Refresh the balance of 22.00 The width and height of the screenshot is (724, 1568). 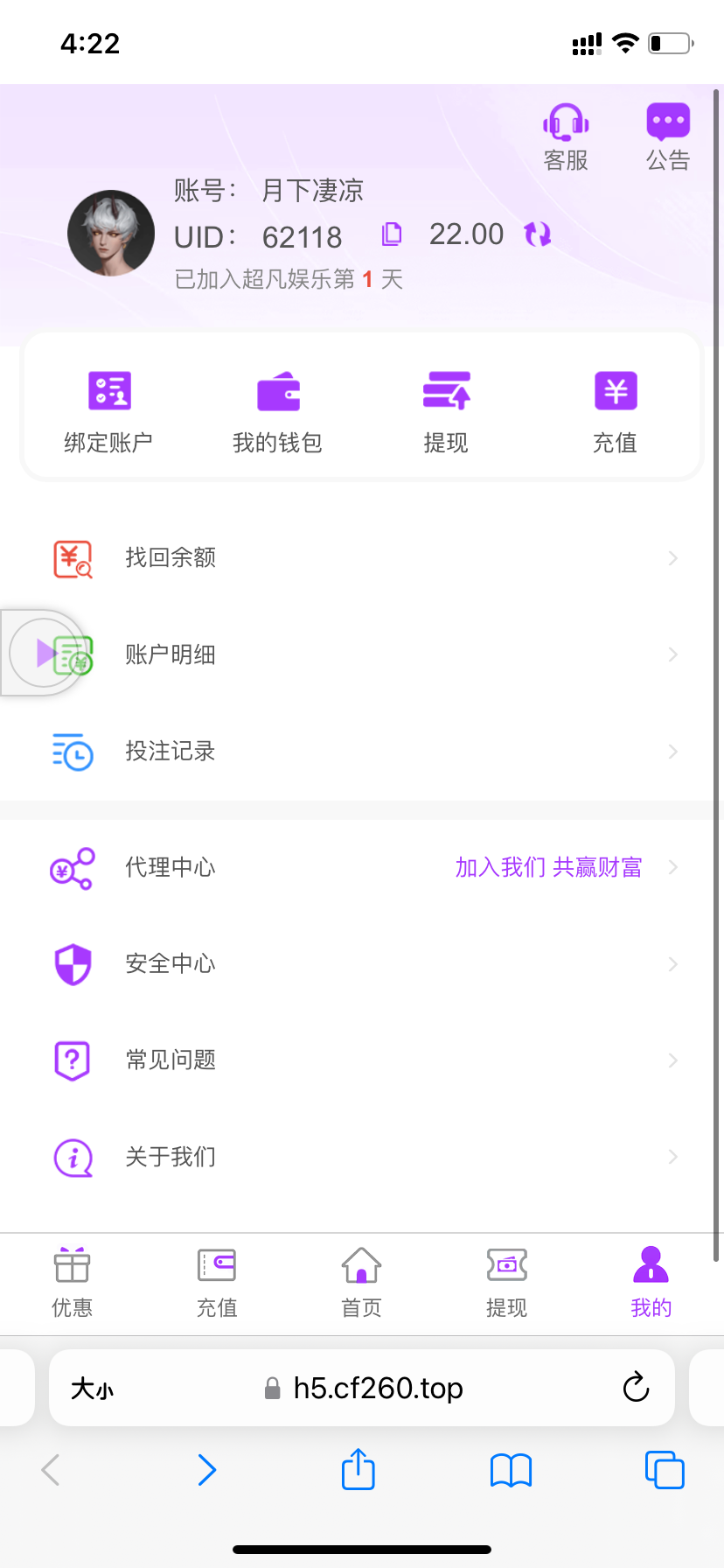point(538,234)
